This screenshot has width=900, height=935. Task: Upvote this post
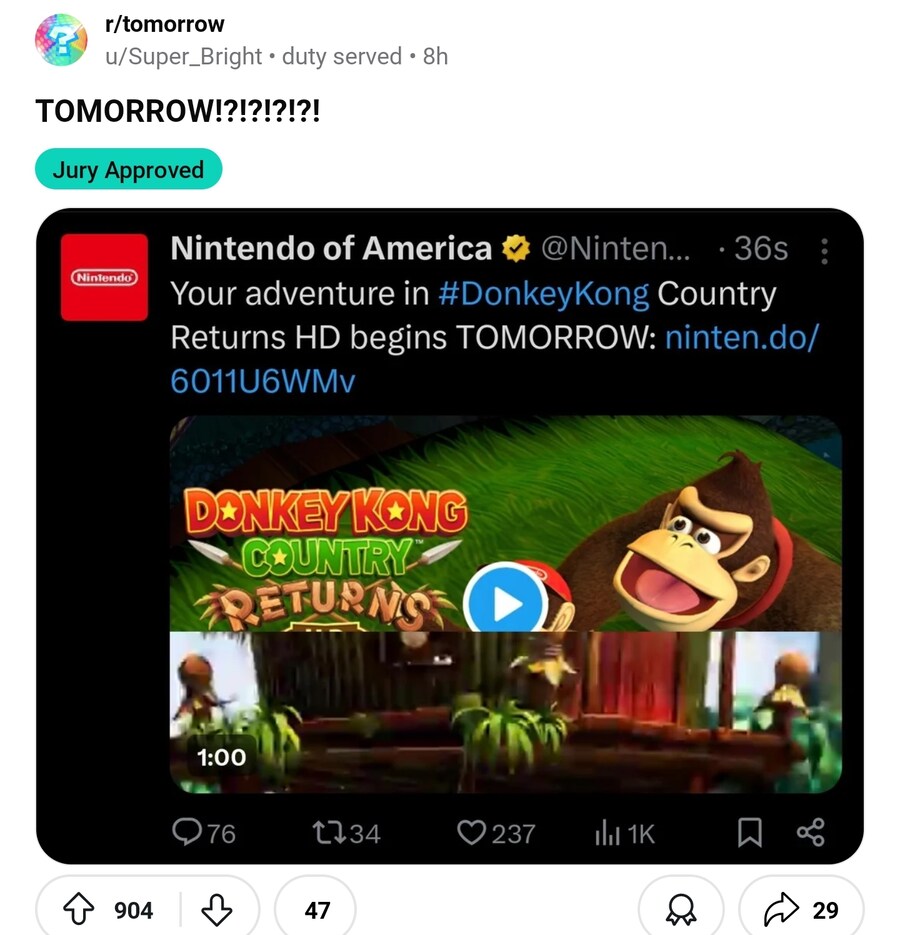80,909
